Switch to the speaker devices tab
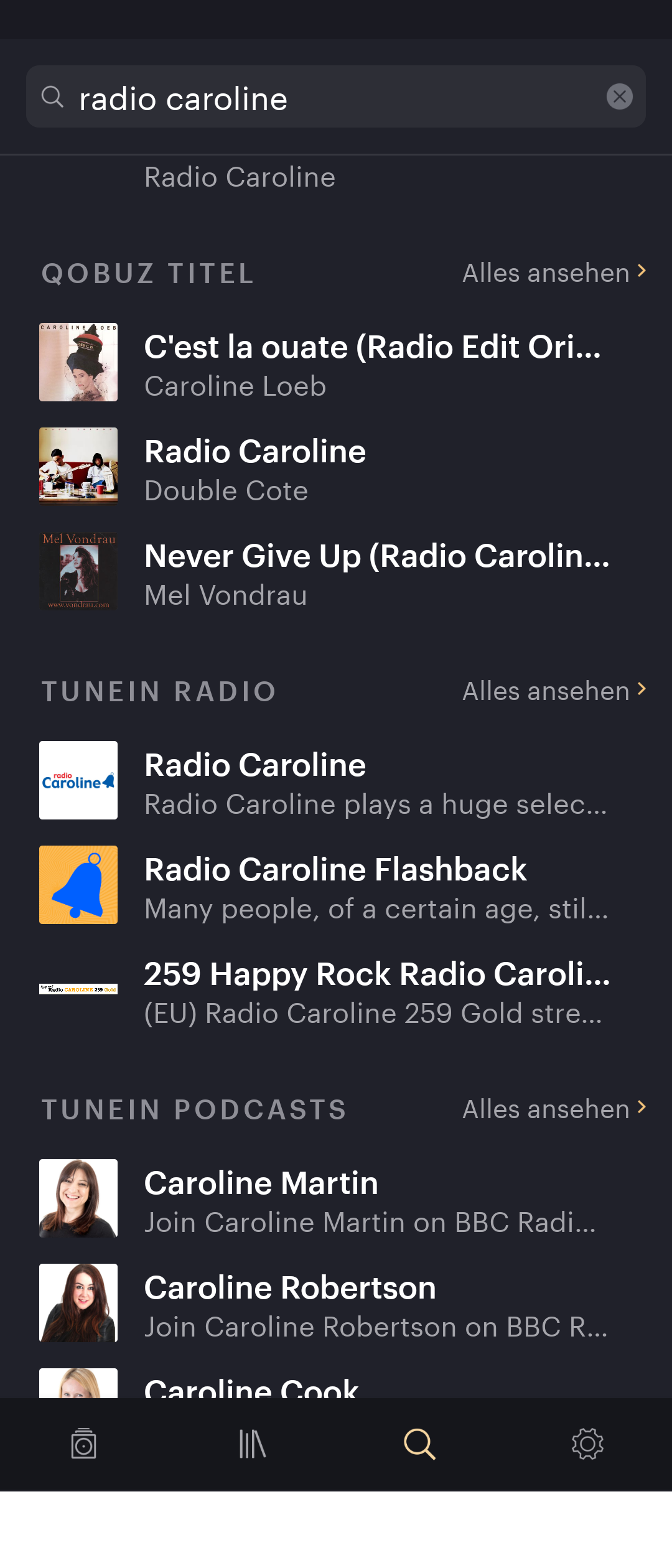The width and height of the screenshot is (672, 1568). [x=84, y=1444]
